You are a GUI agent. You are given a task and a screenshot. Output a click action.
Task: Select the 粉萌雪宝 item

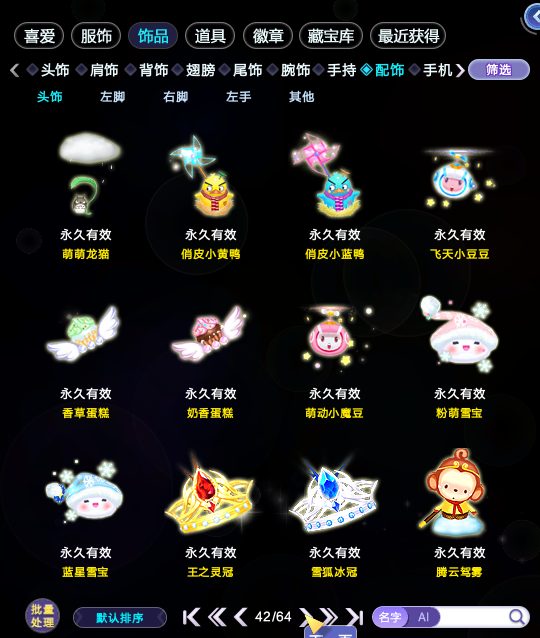point(459,355)
